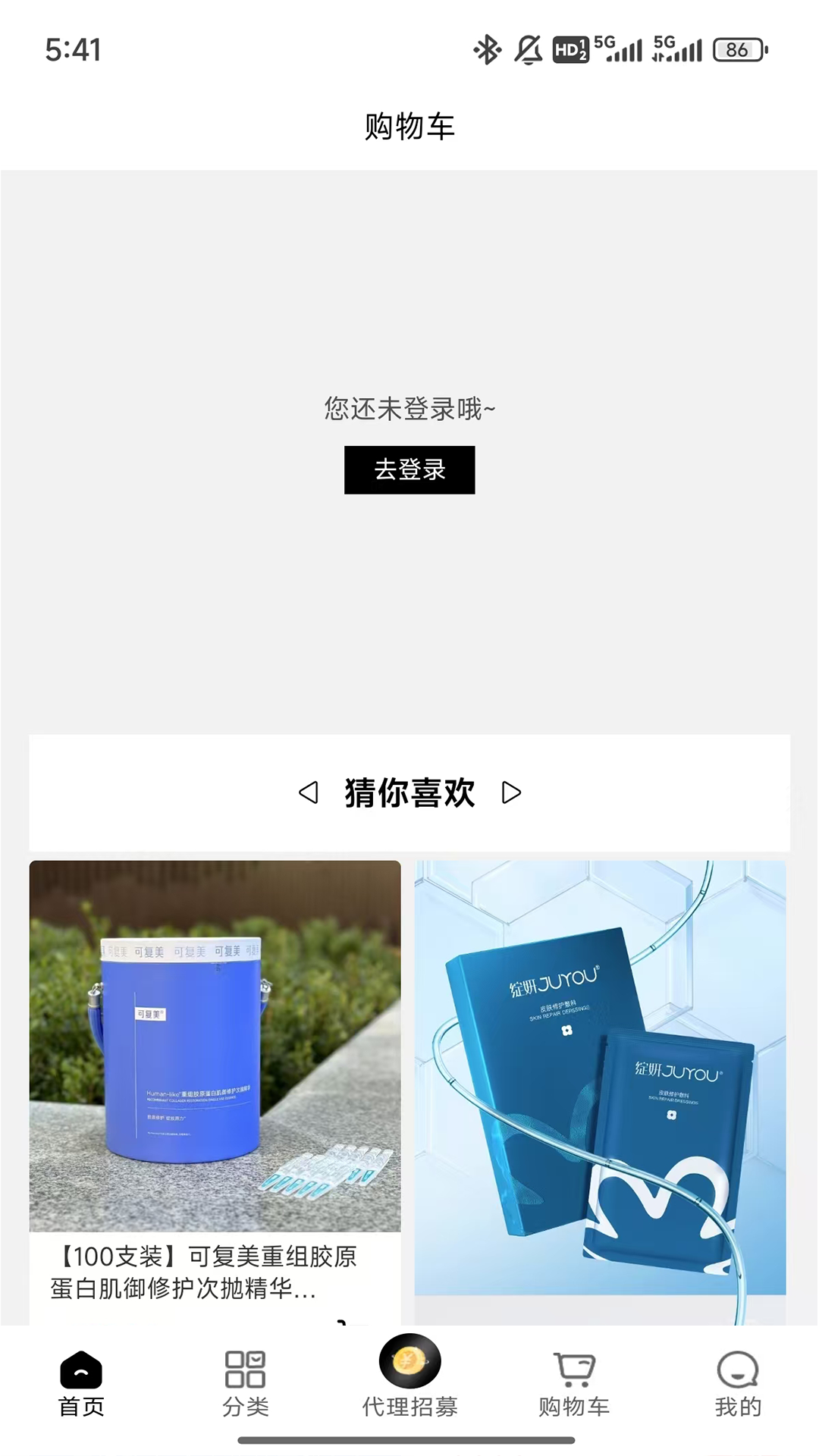This screenshot has height=1456, width=819.
Task: Tap the 去登录 login button
Action: point(409,469)
